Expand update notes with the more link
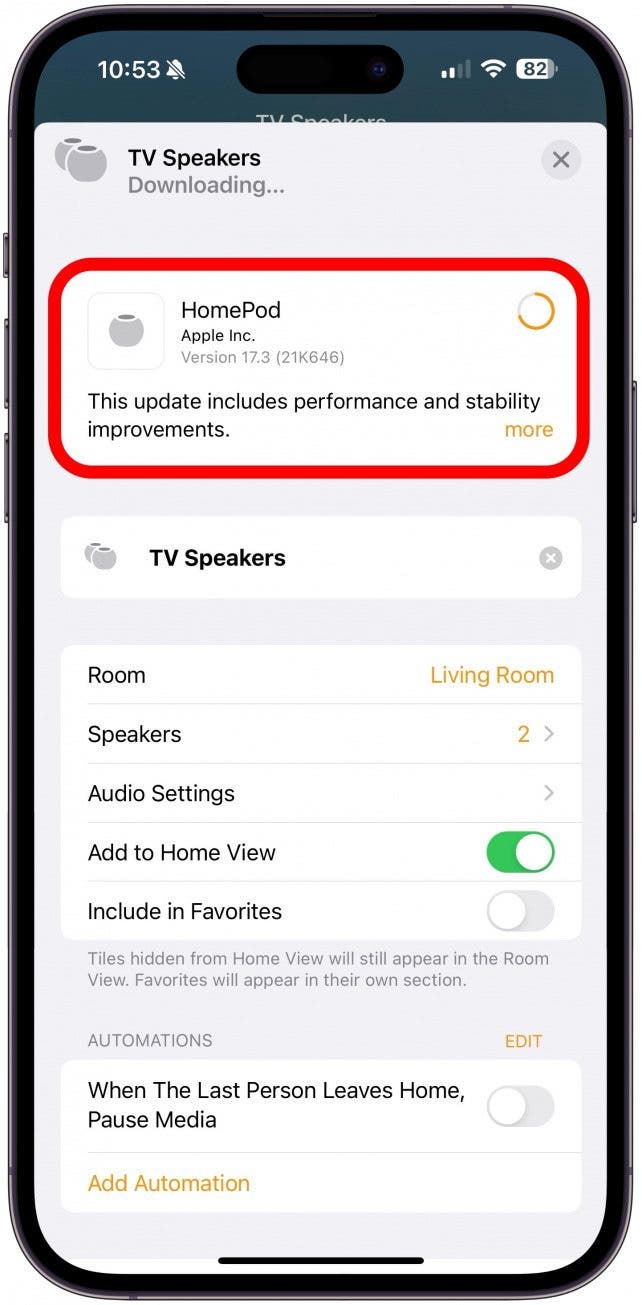Image resolution: width=642 pixels, height=1305 pixels. [529, 430]
